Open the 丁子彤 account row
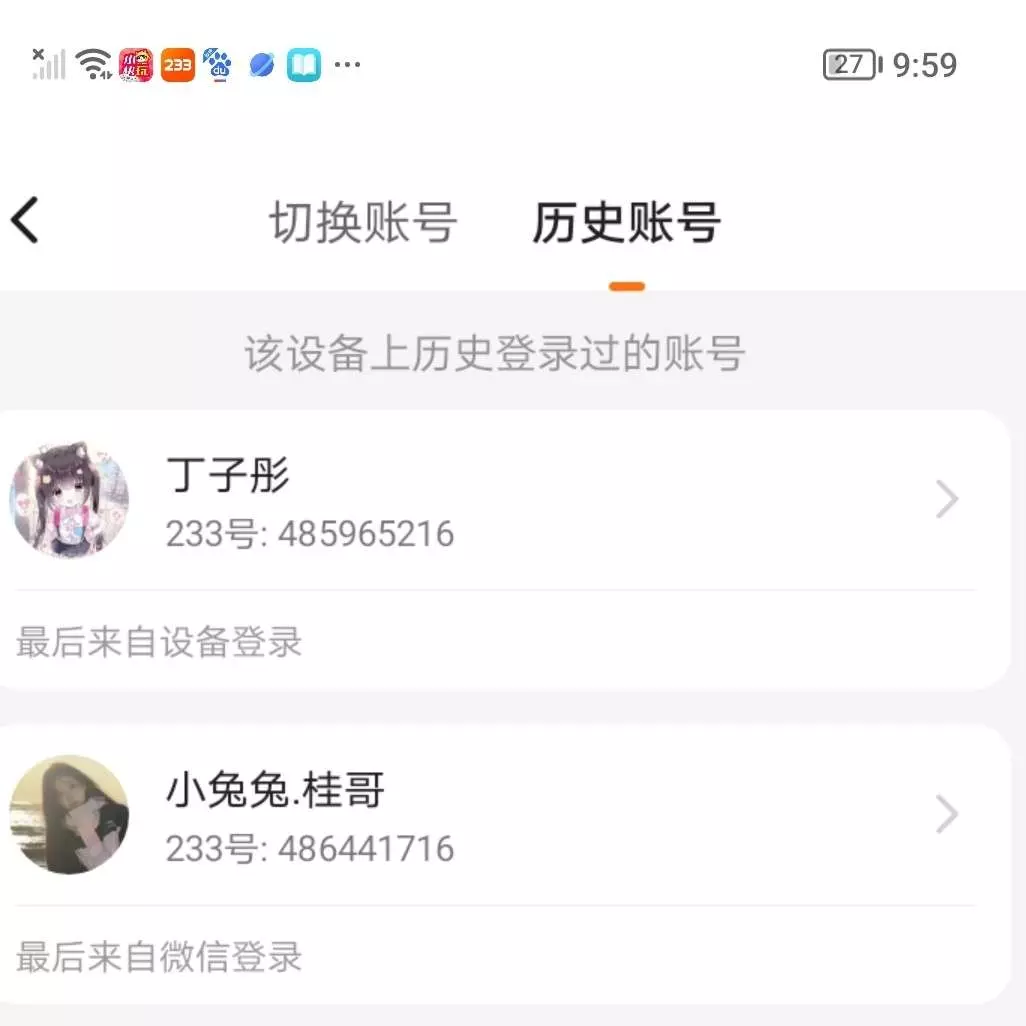This screenshot has height=1026, width=1026. [x=500, y=502]
